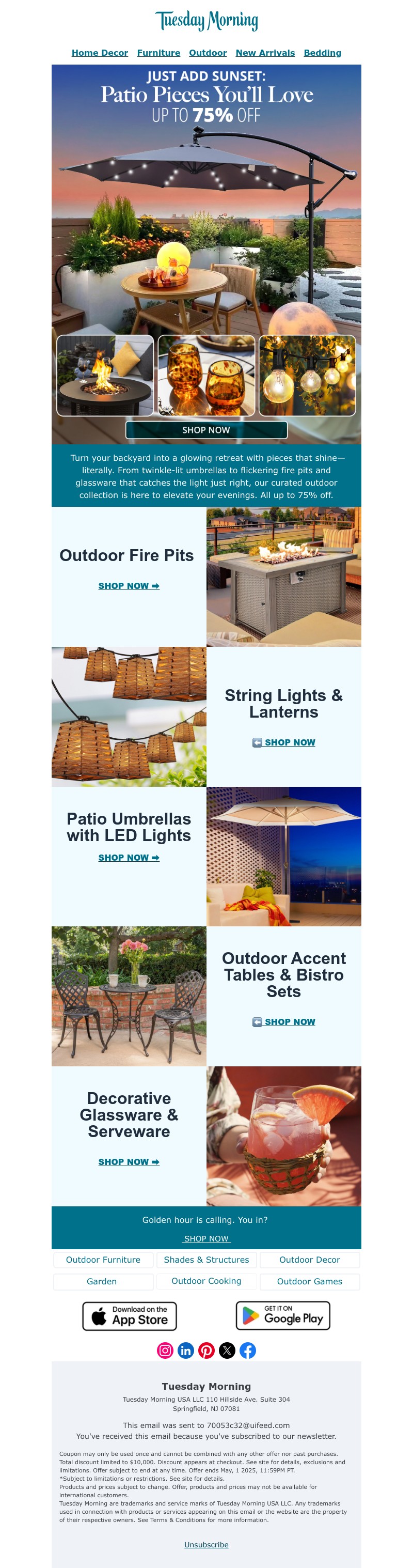Tap the SHOP NOW banner button
The width and height of the screenshot is (413, 1568).
pos(206,430)
